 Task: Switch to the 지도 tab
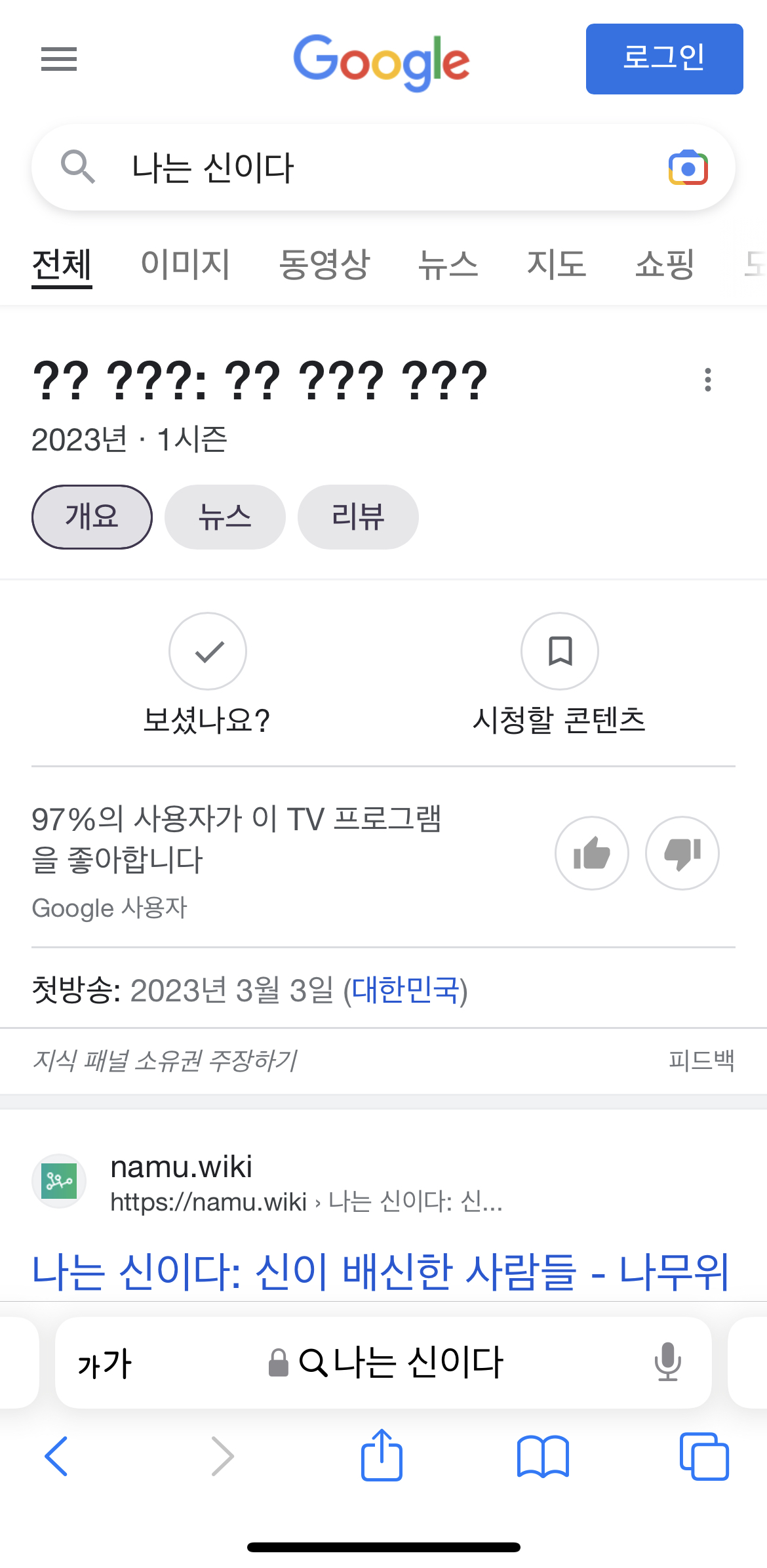tap(557, 264)
